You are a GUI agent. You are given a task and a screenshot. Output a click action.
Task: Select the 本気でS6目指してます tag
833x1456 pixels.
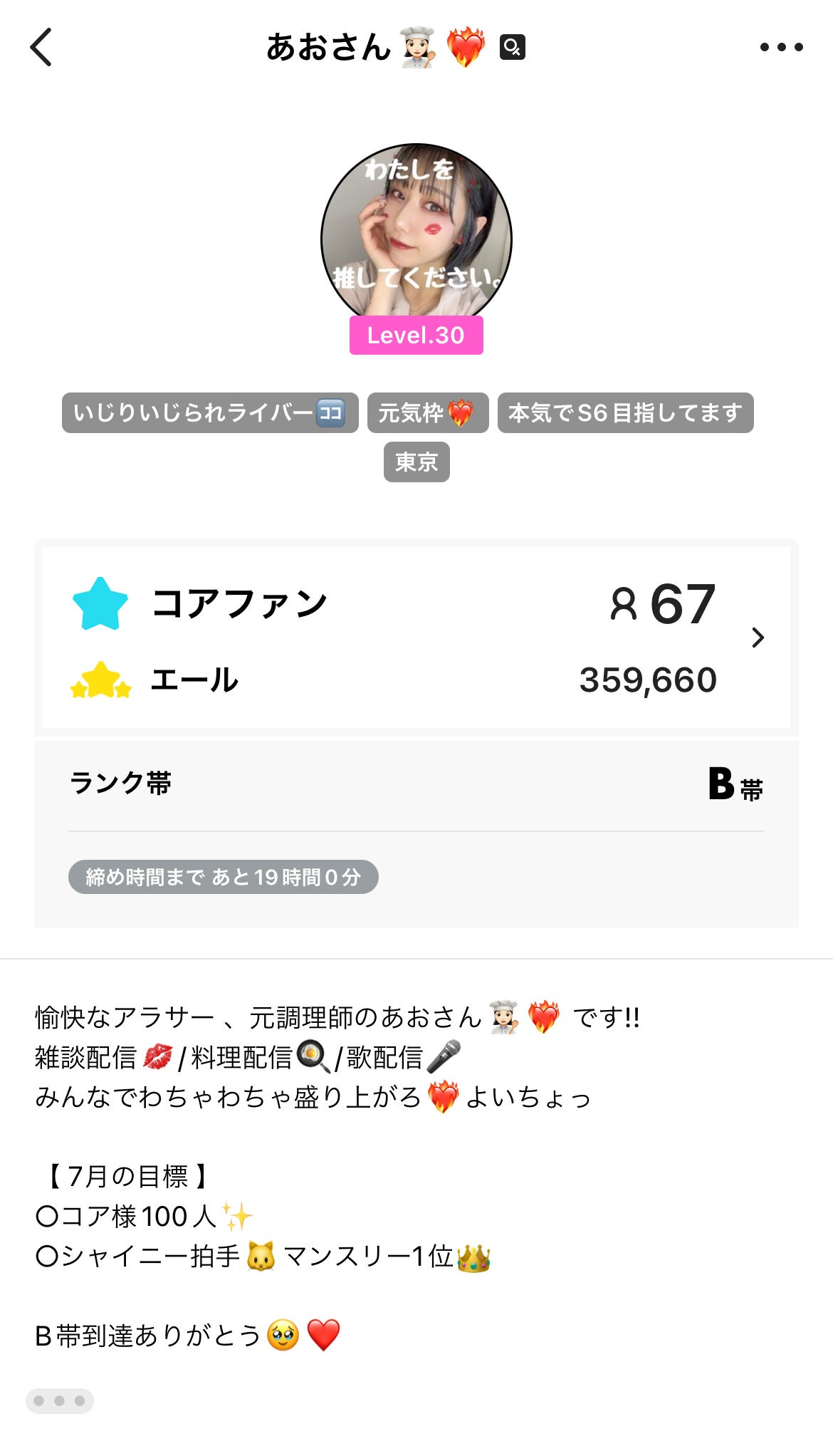click(x=625, y=413)
